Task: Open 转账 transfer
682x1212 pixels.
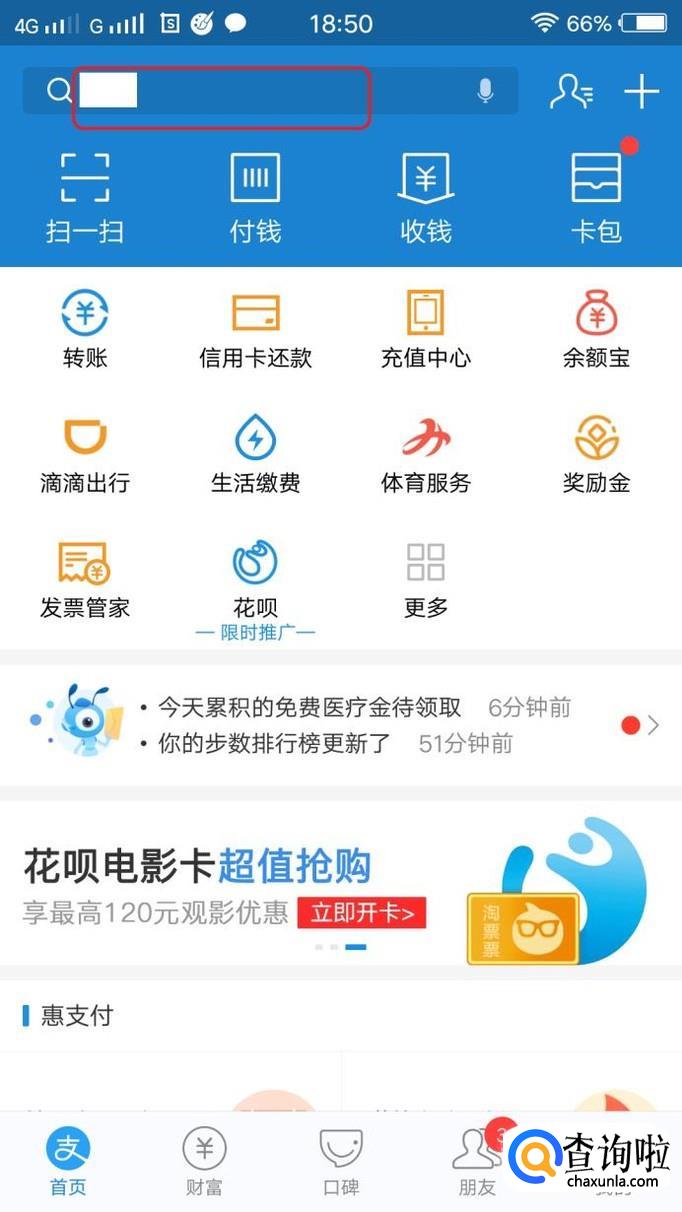Action: tap(85, 329)
